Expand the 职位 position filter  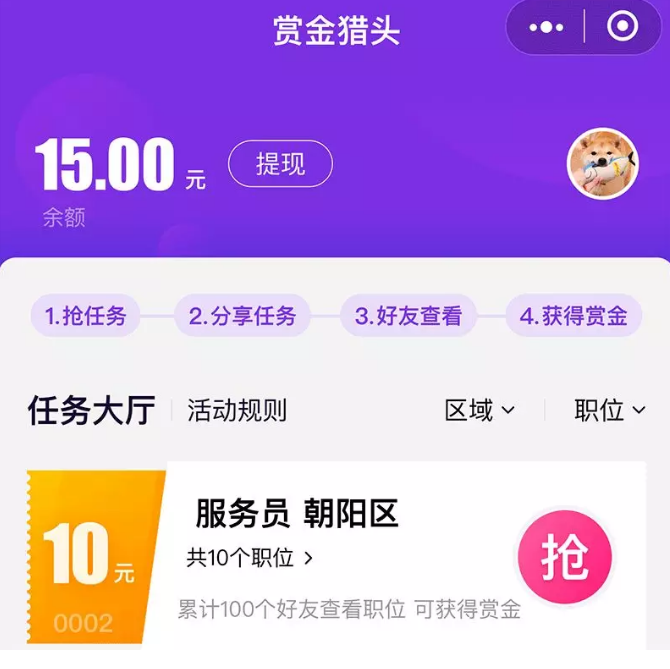(x=610, y=410)
